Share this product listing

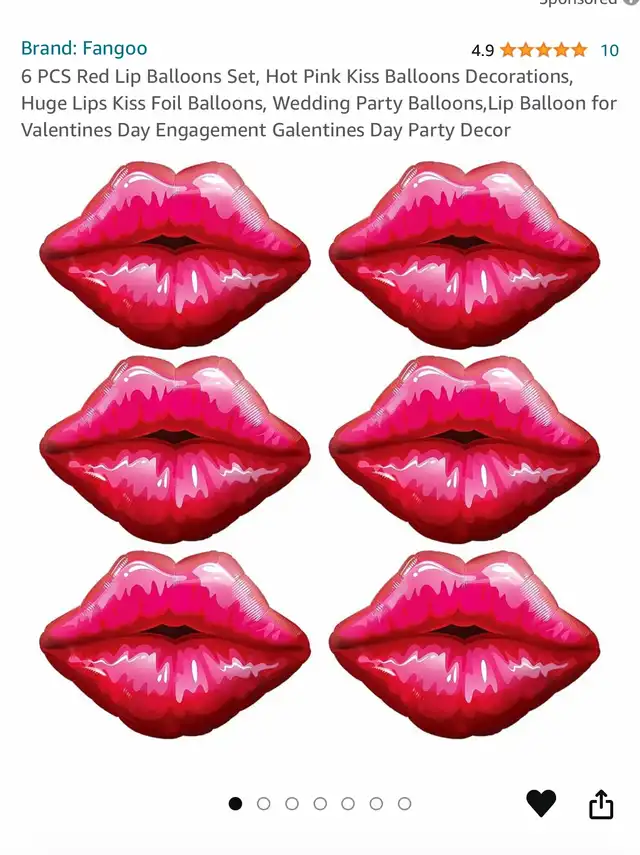pos(601,804)
